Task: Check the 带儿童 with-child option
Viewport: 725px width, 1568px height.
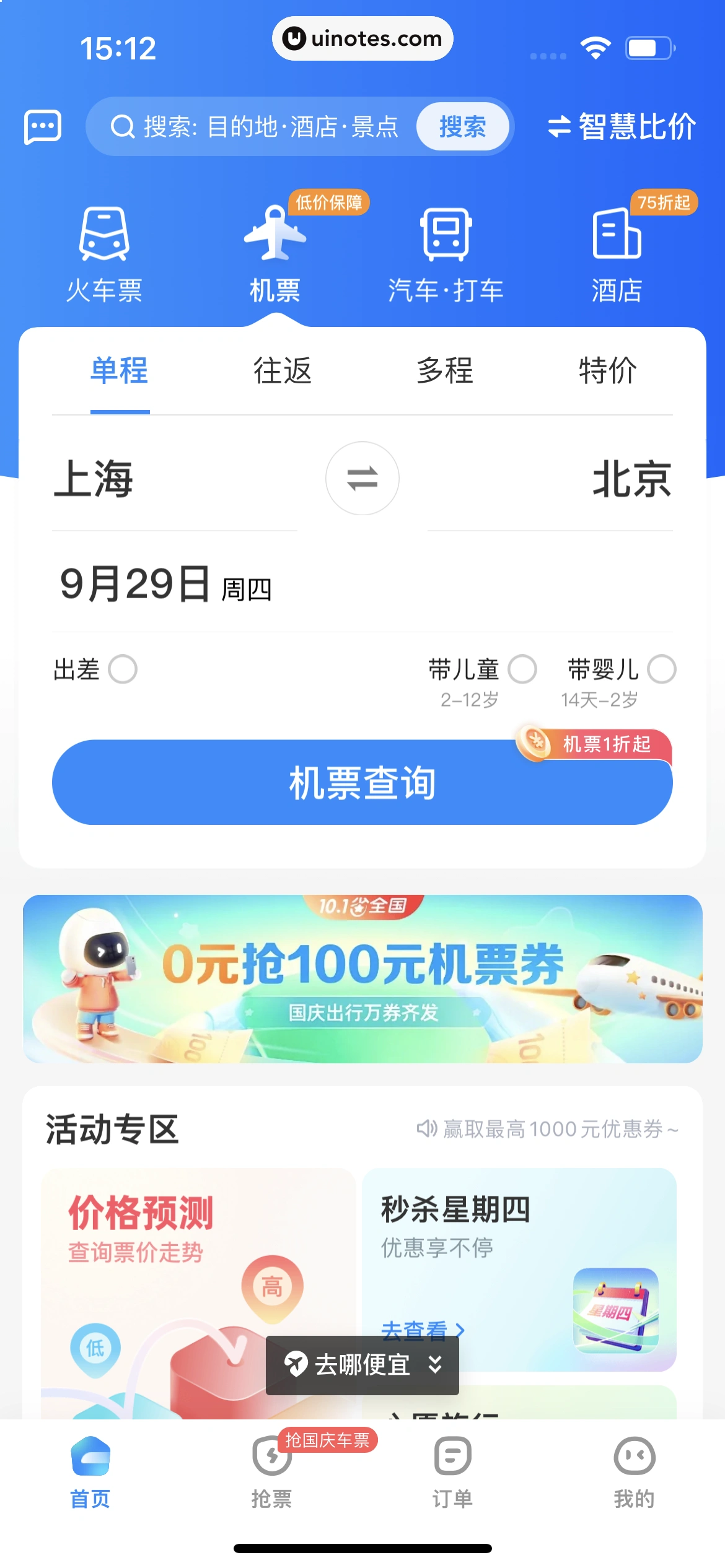Action: (x=522, y=669)
